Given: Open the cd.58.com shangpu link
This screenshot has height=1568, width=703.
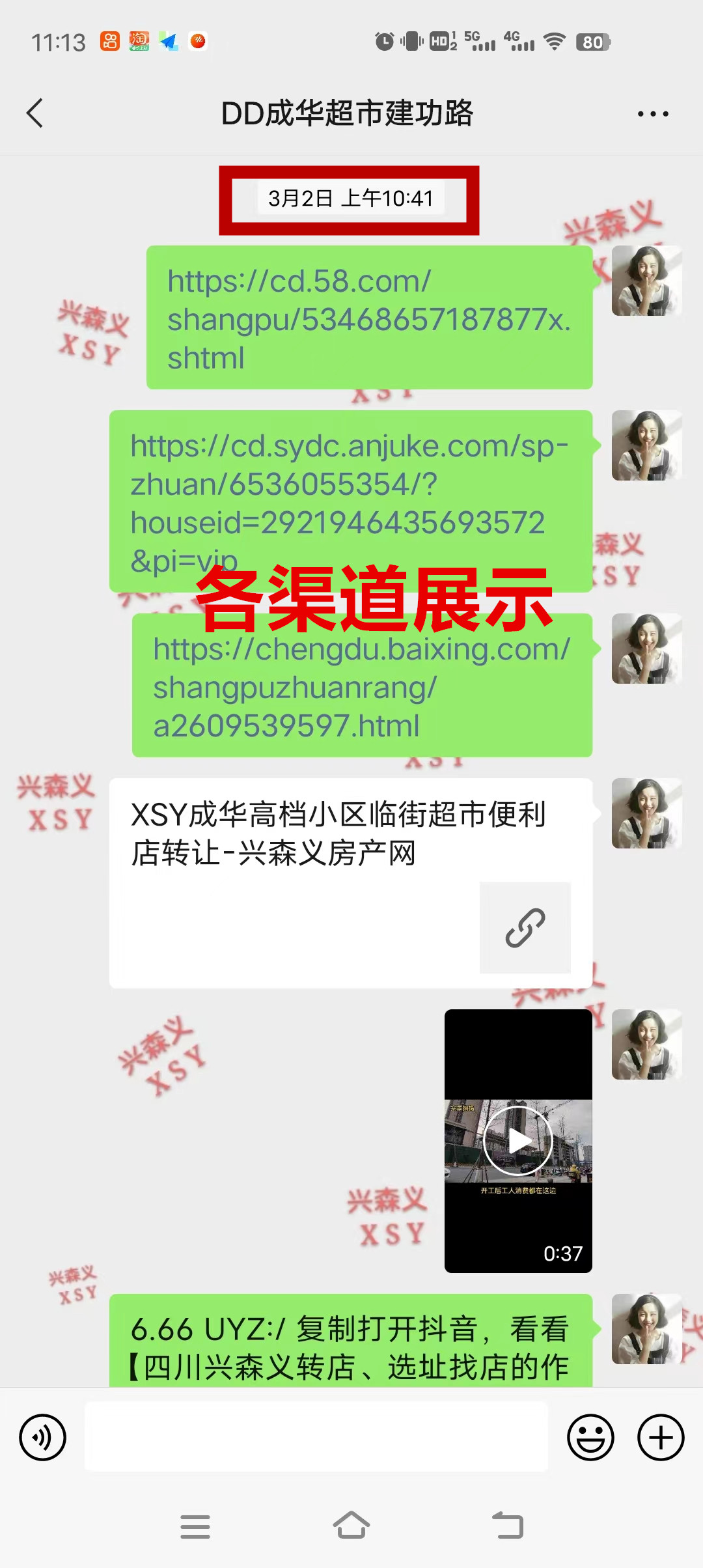Looking at the screenshot, I should click(369, 318).
